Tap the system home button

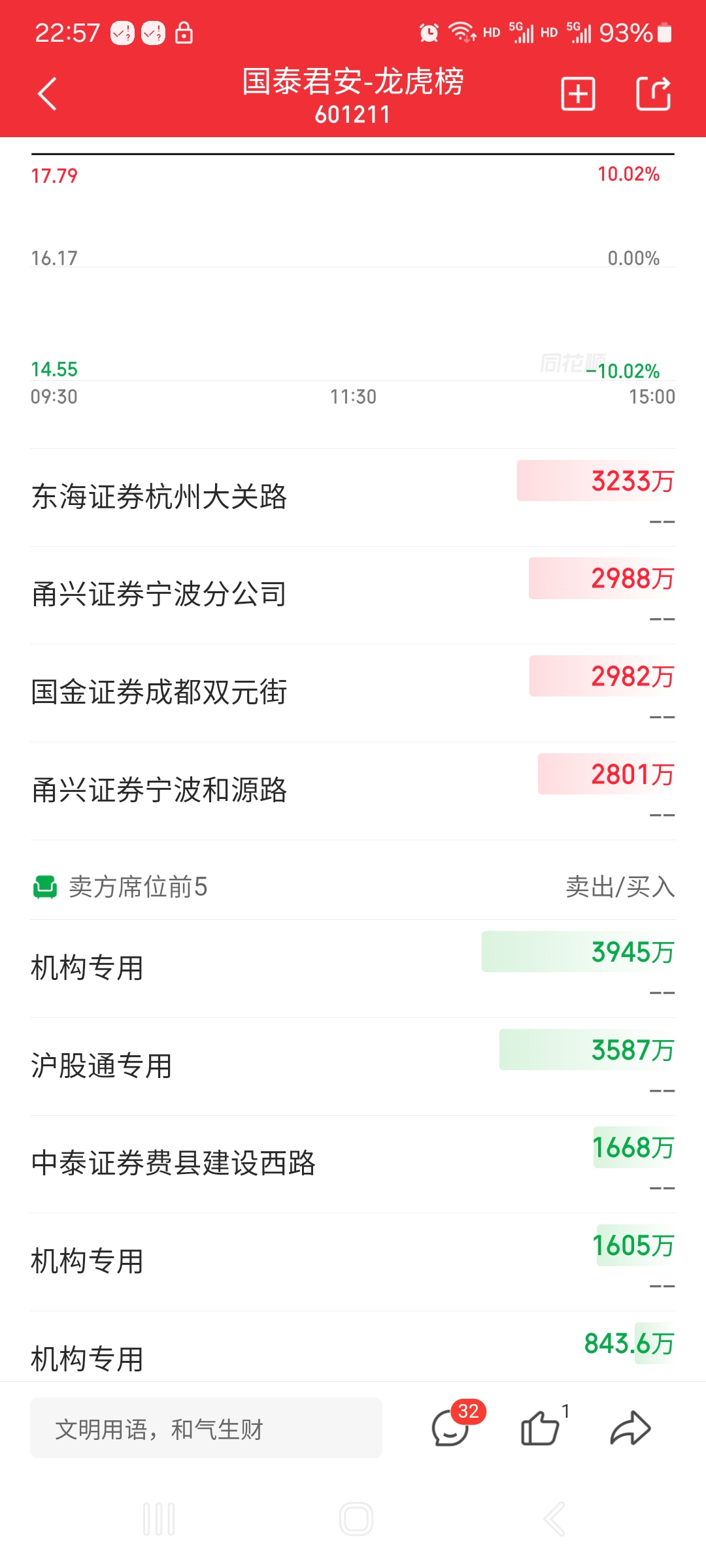click(356, 1519)
